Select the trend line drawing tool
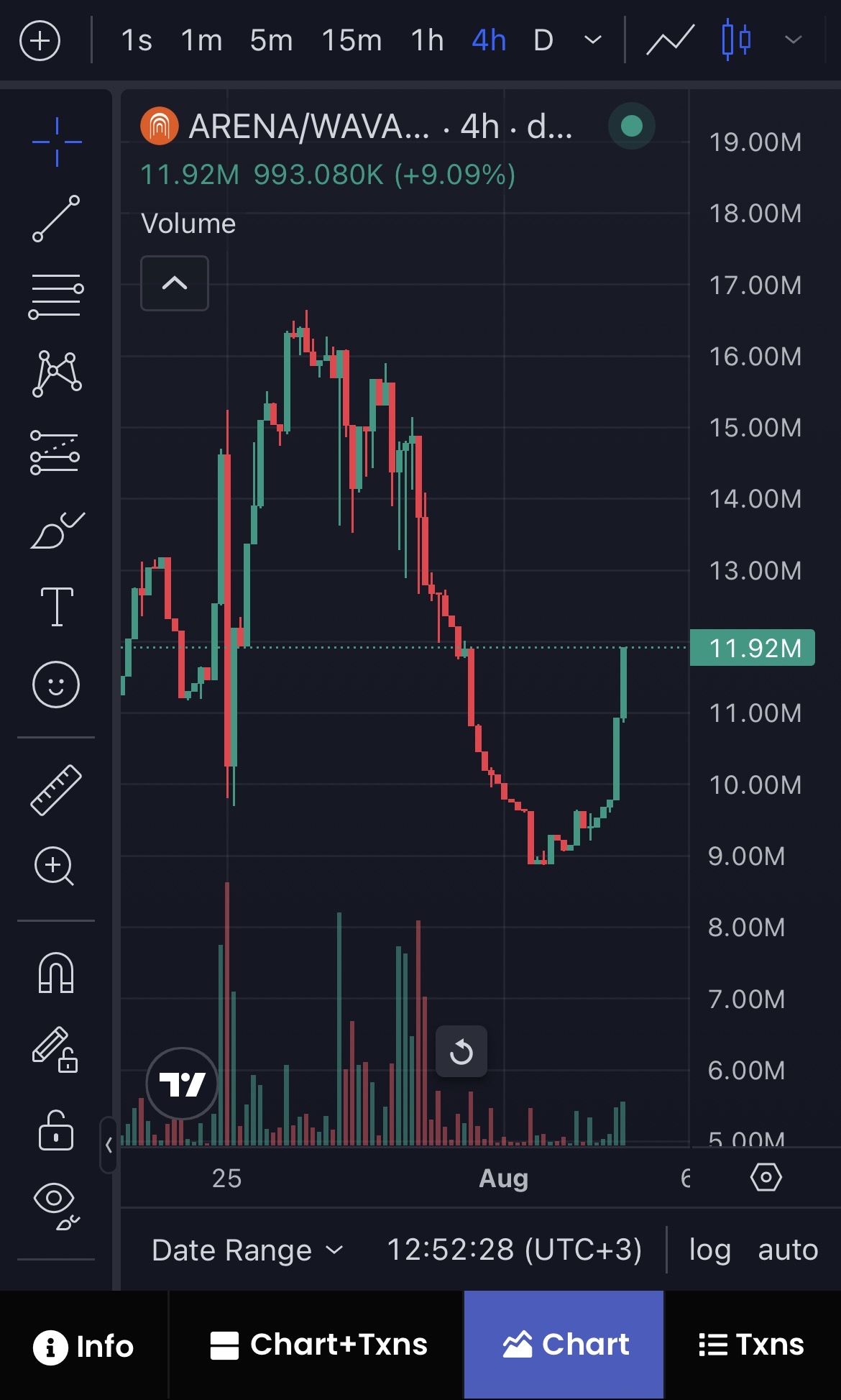Viewport: 841px width, 1400px height. click(56, 219)
